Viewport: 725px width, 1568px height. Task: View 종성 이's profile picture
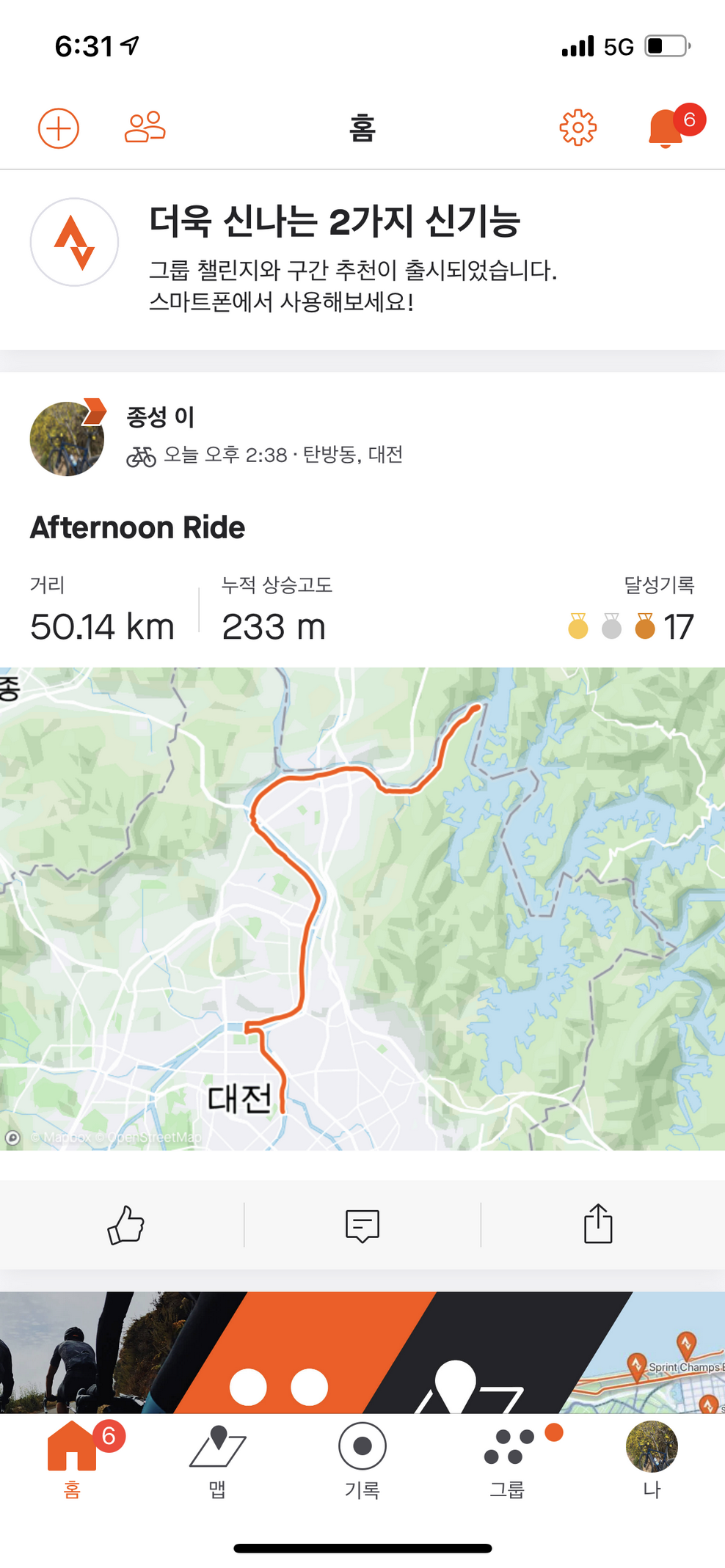(x=67, y=439)
